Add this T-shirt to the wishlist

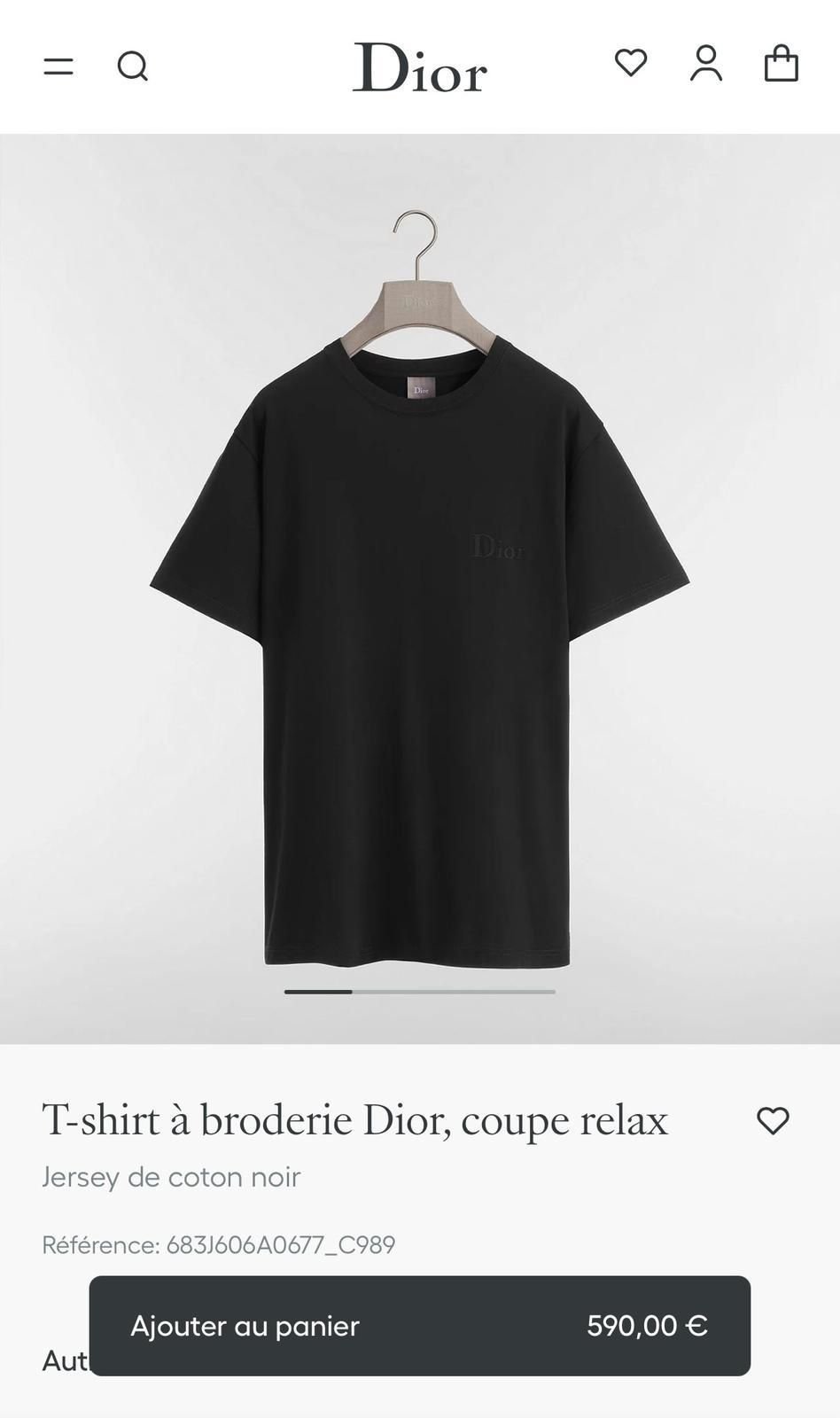[773, 1120]
